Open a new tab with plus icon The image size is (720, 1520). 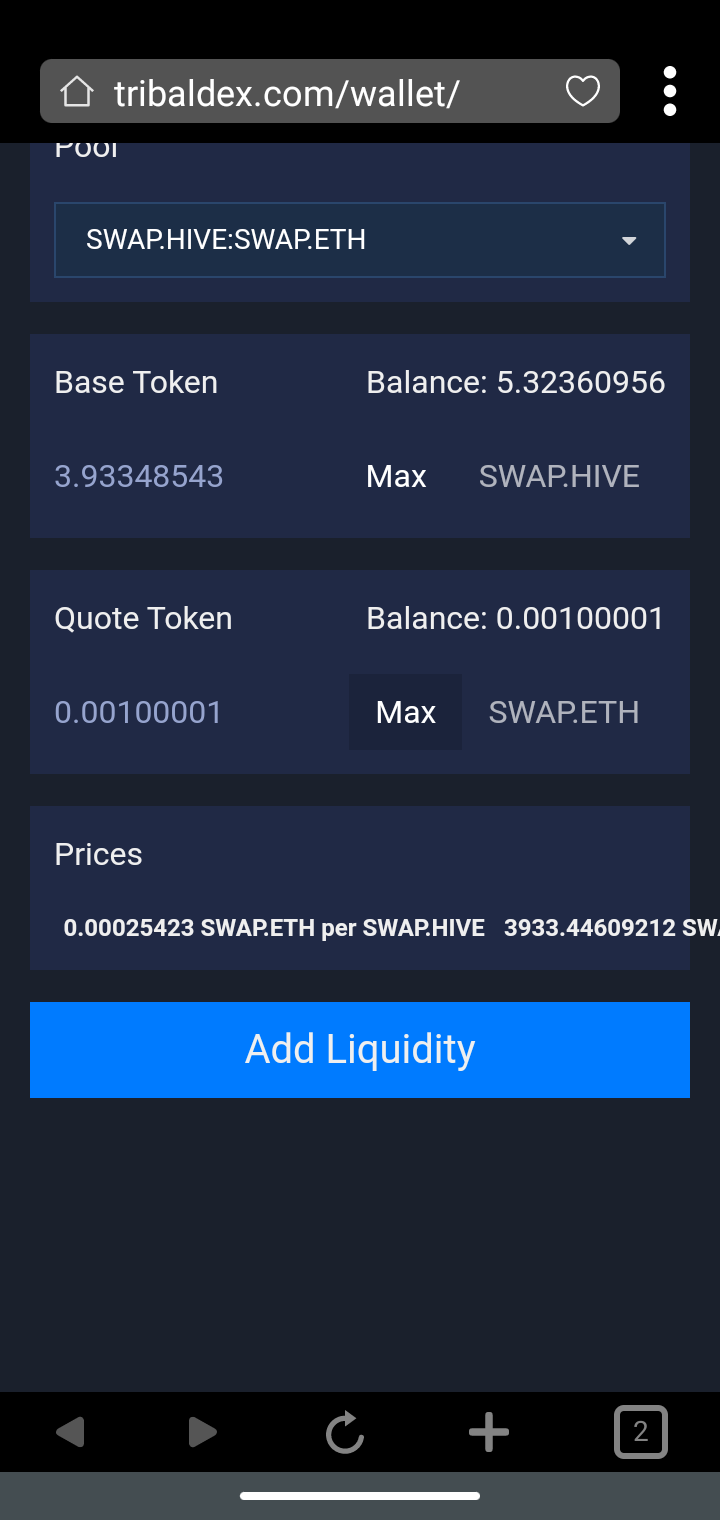click(x=489, y=1432)
